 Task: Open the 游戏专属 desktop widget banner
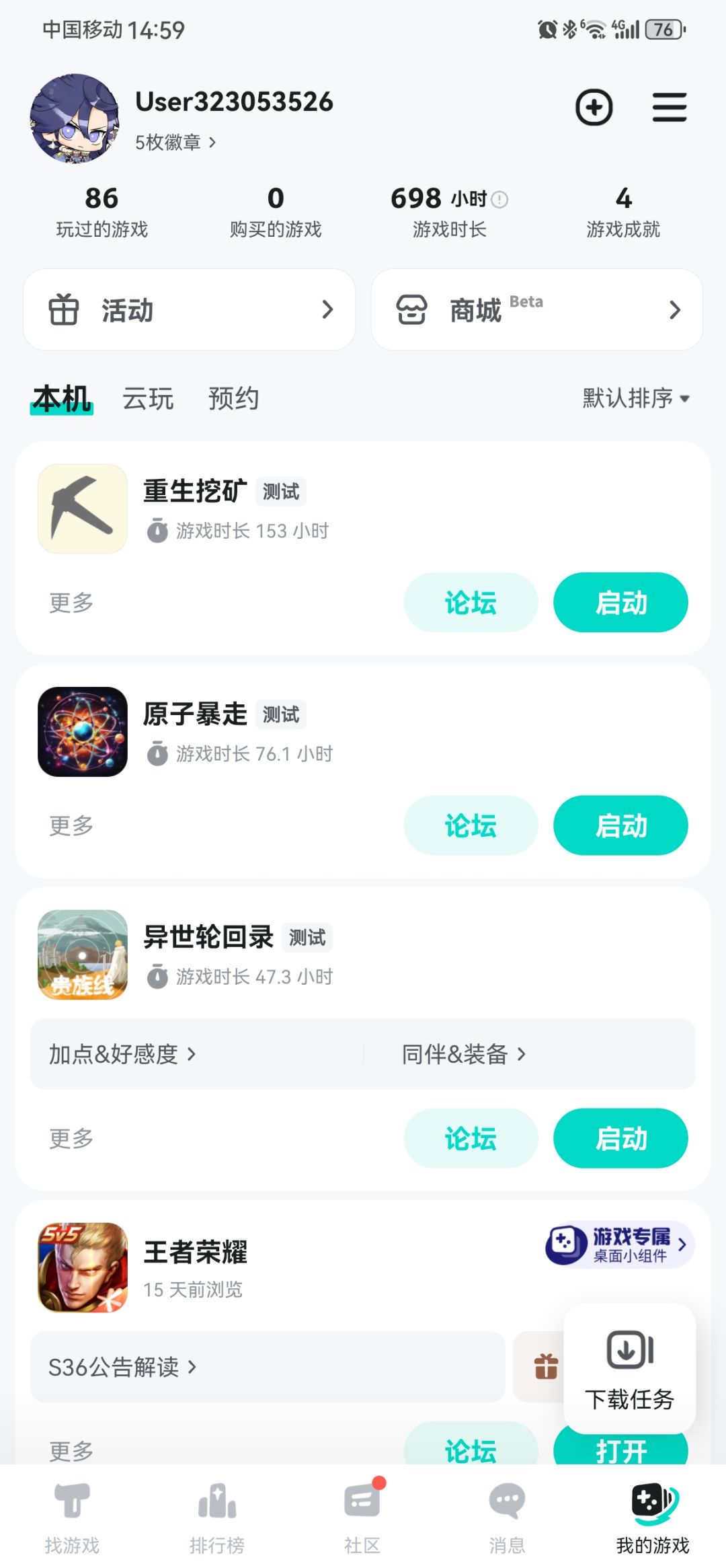tap(620, 1244)
